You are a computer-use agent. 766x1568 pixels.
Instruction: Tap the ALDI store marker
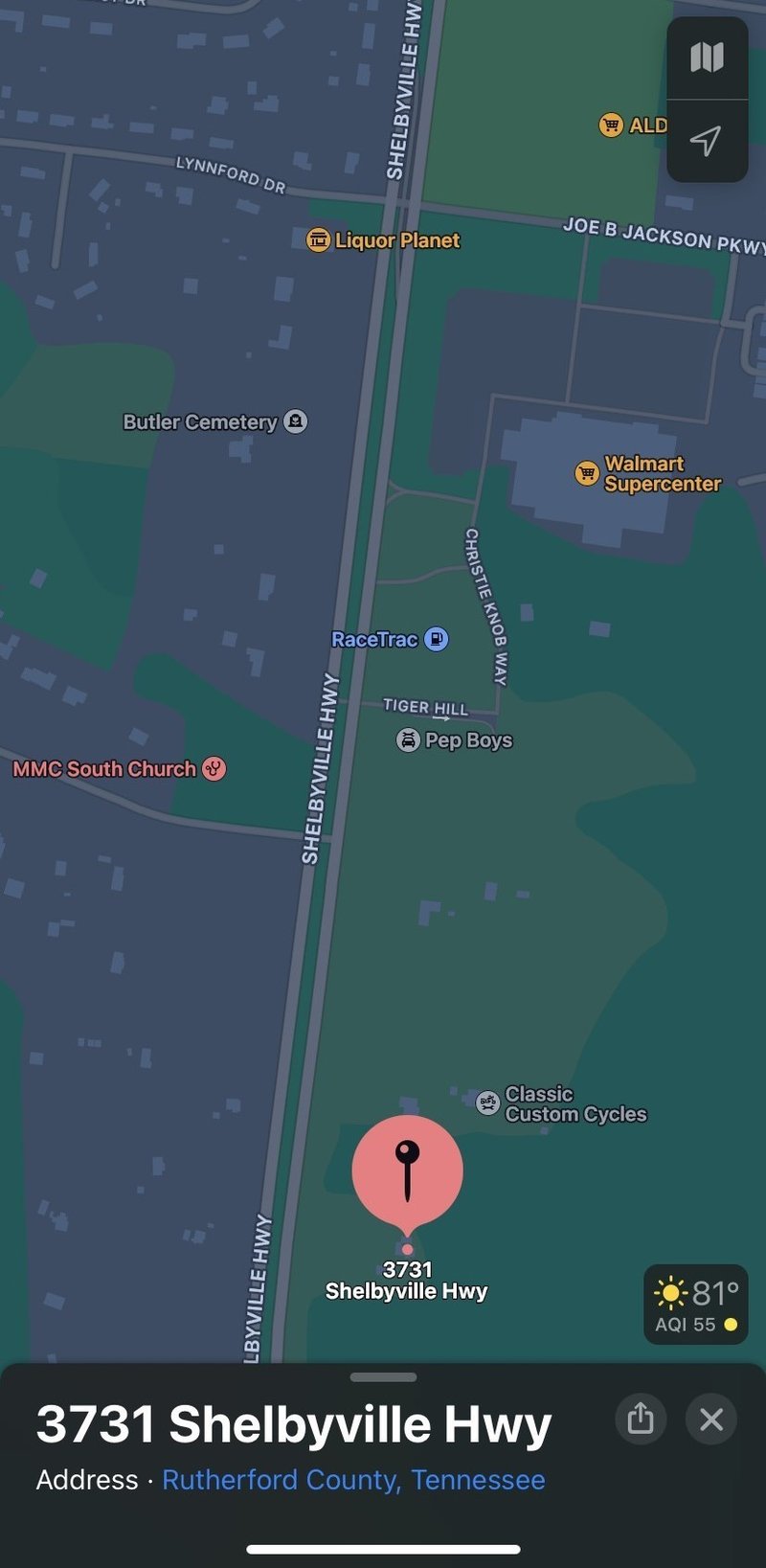point(611,125)
